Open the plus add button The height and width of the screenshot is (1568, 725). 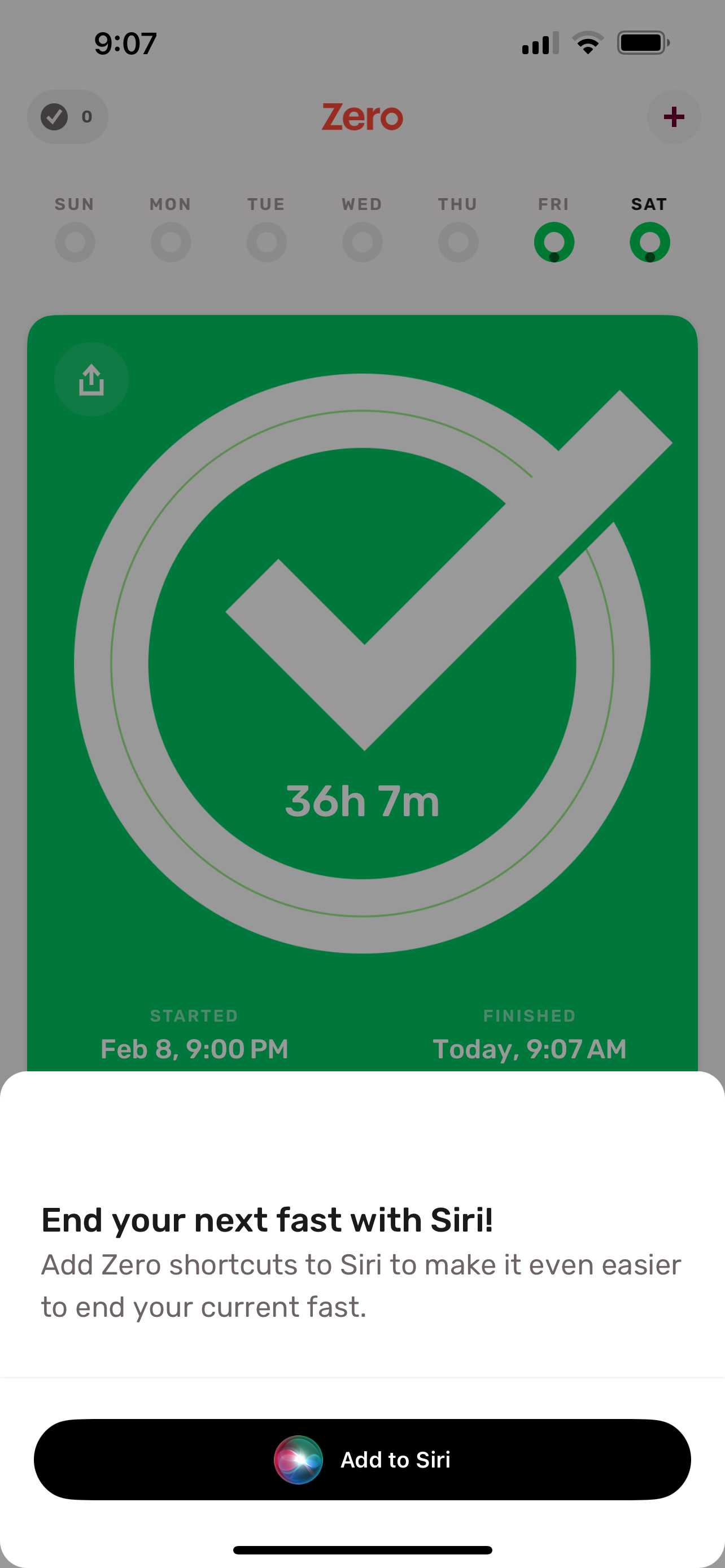[x=673, y=117]
